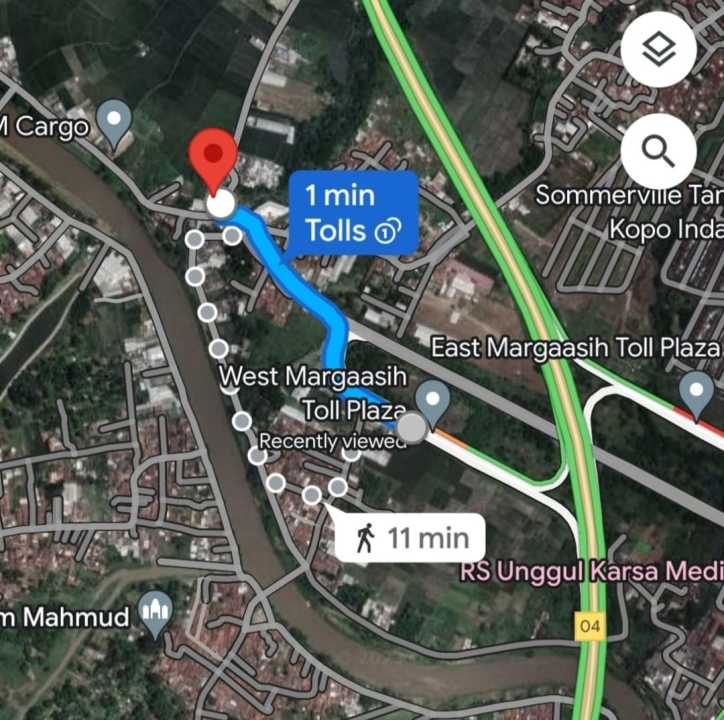This screenshot has width=724, height=720.
Task: Open the Mahmud mosque marker
Action: click(x=155, y=612)
